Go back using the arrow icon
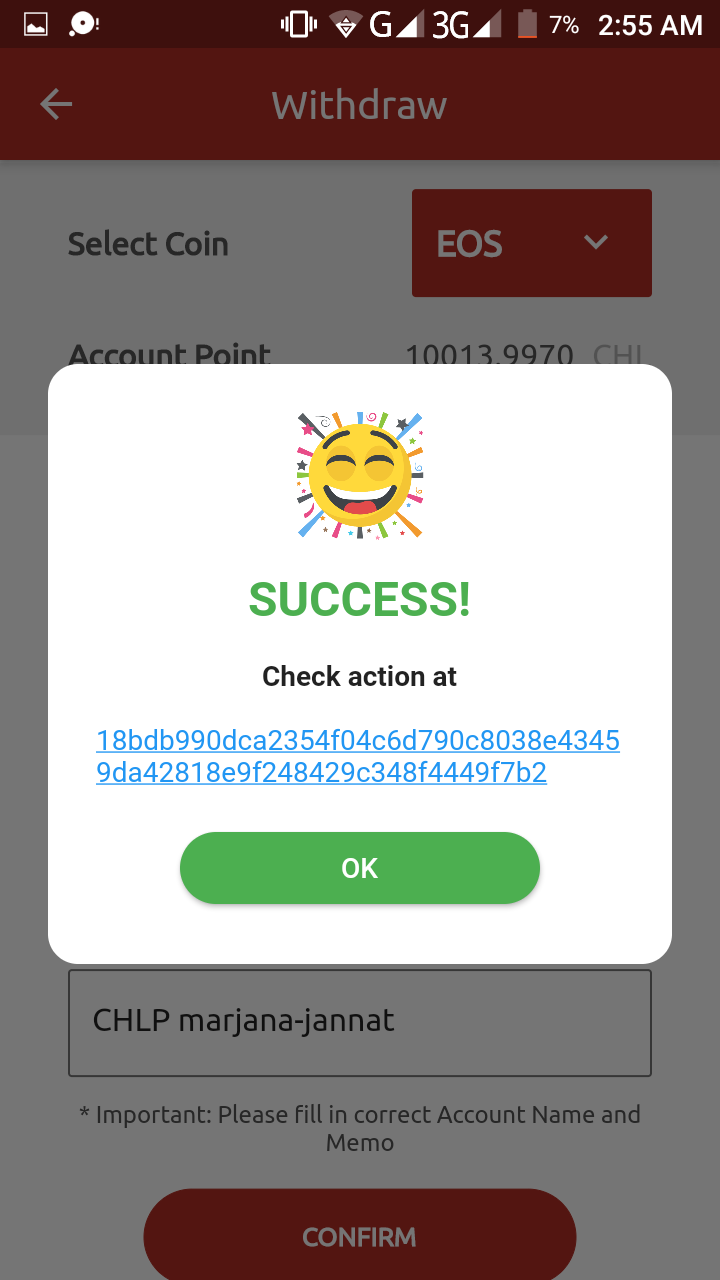Viewport: 720px width, 1280px height. click(x=56, y=104)
